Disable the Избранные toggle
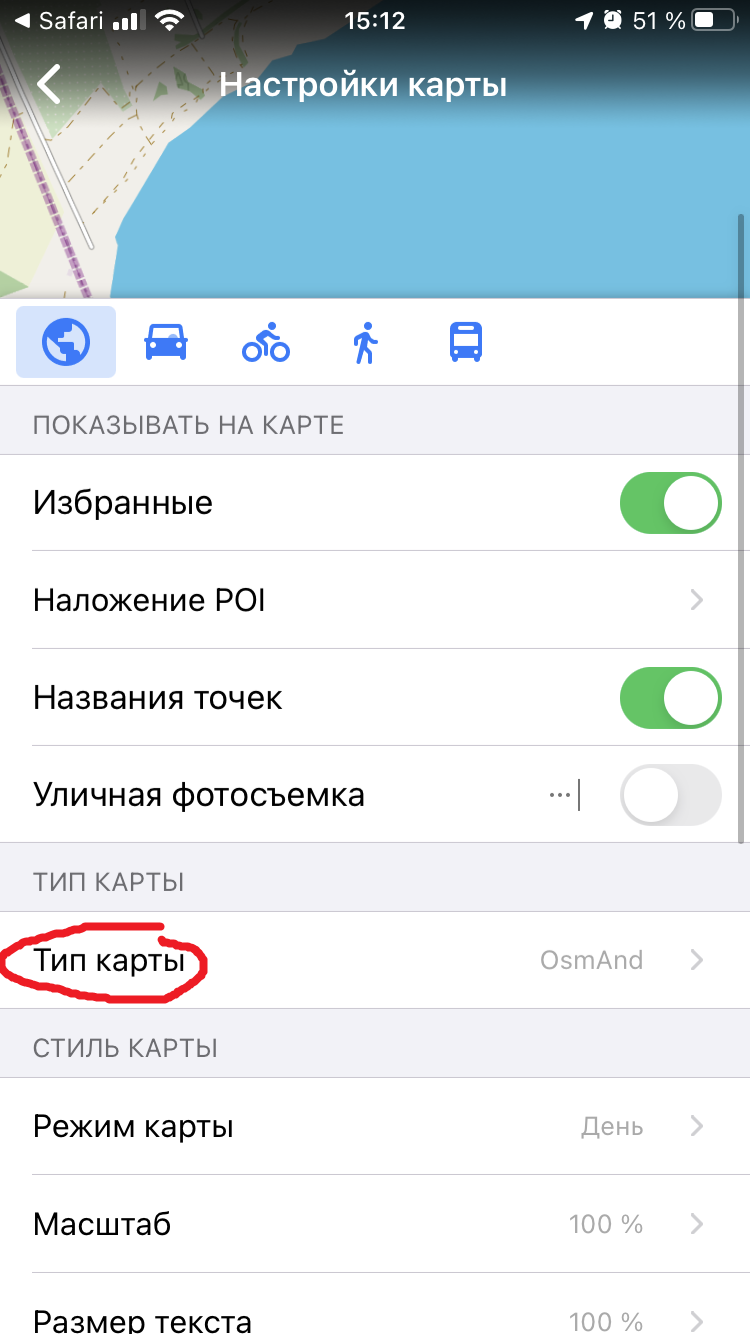 point(670,503)
